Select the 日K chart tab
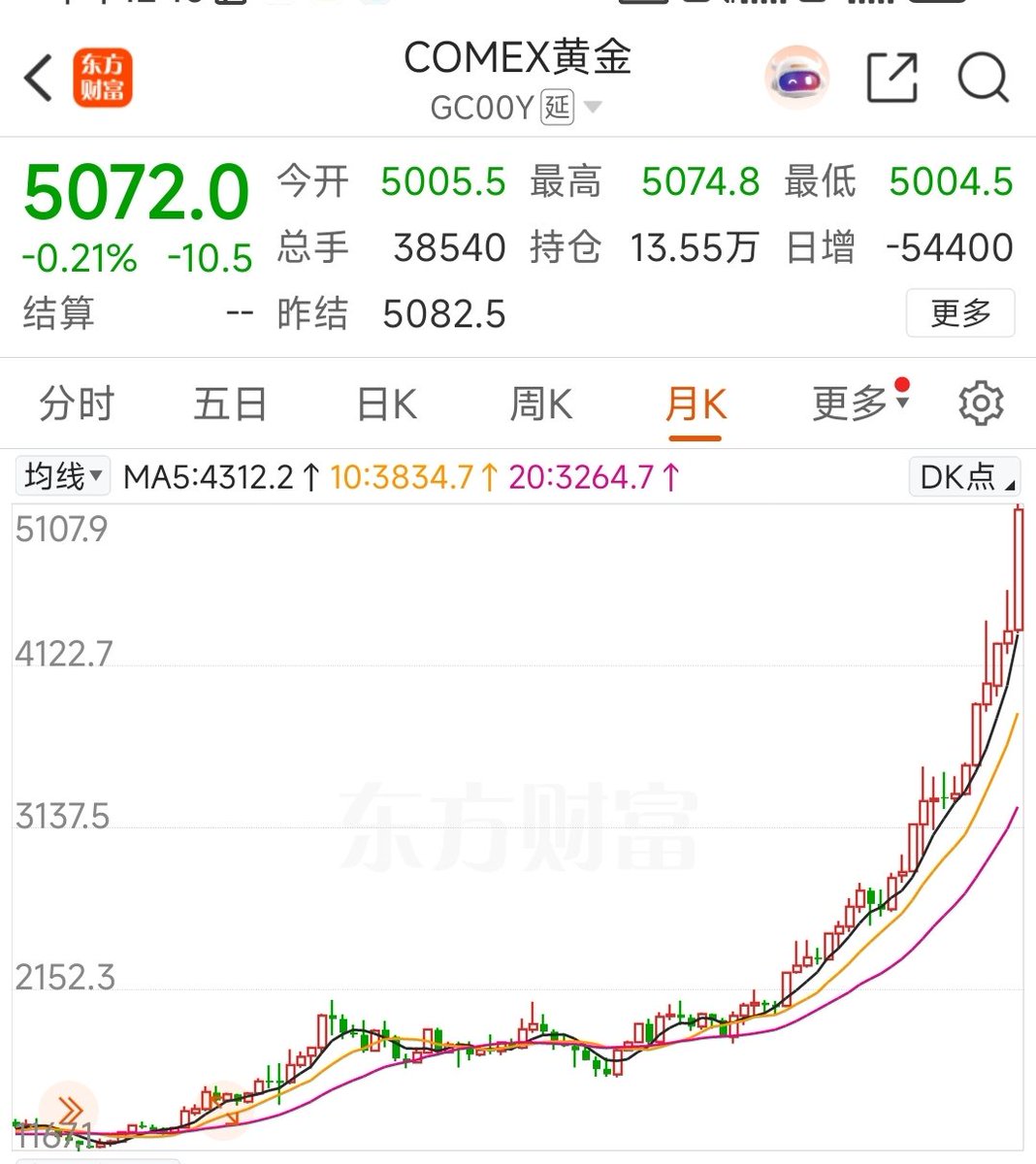The image size is (1036, 1164). click(386, 404)
